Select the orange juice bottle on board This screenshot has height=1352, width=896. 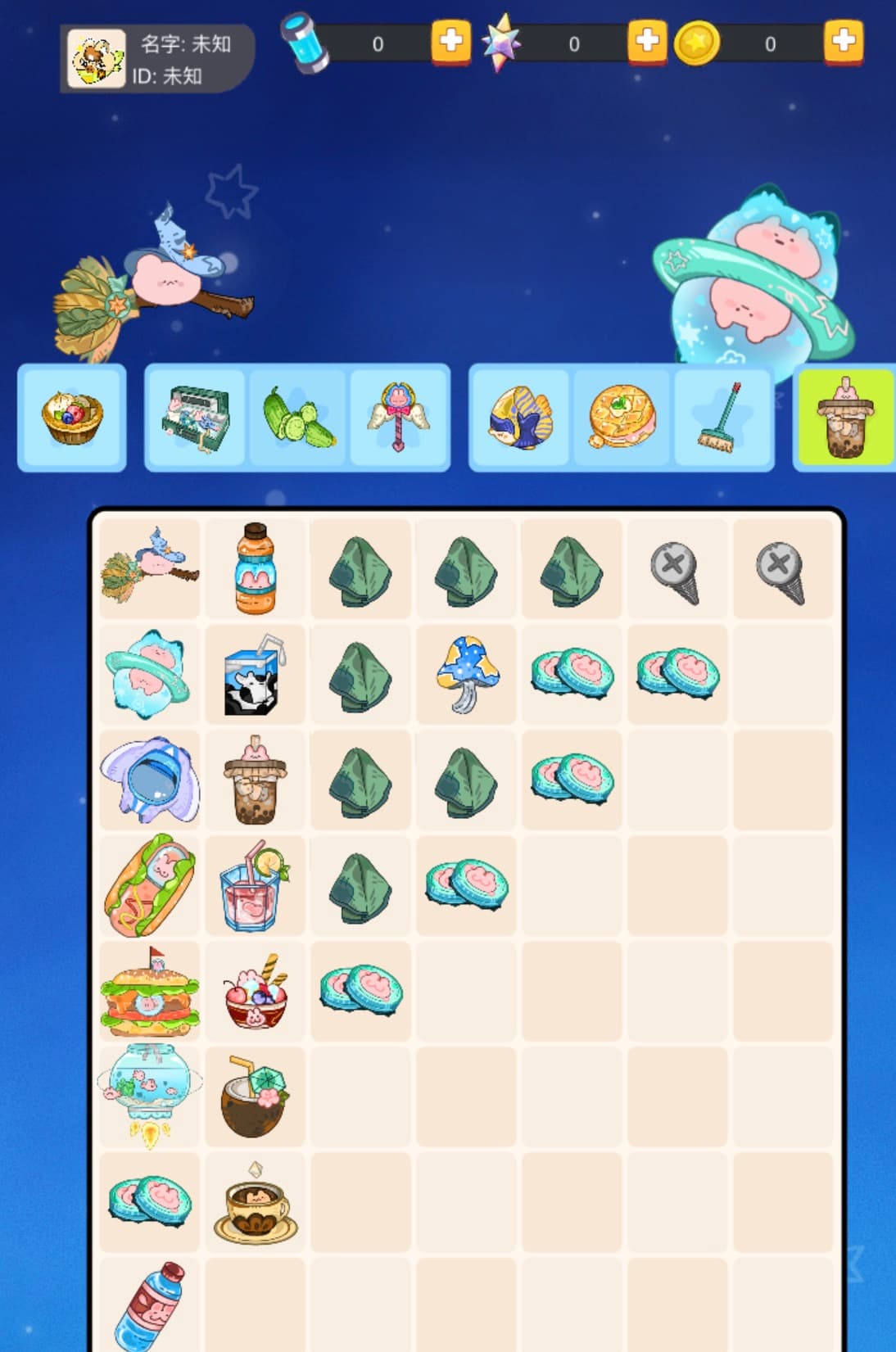coord(255,567)
